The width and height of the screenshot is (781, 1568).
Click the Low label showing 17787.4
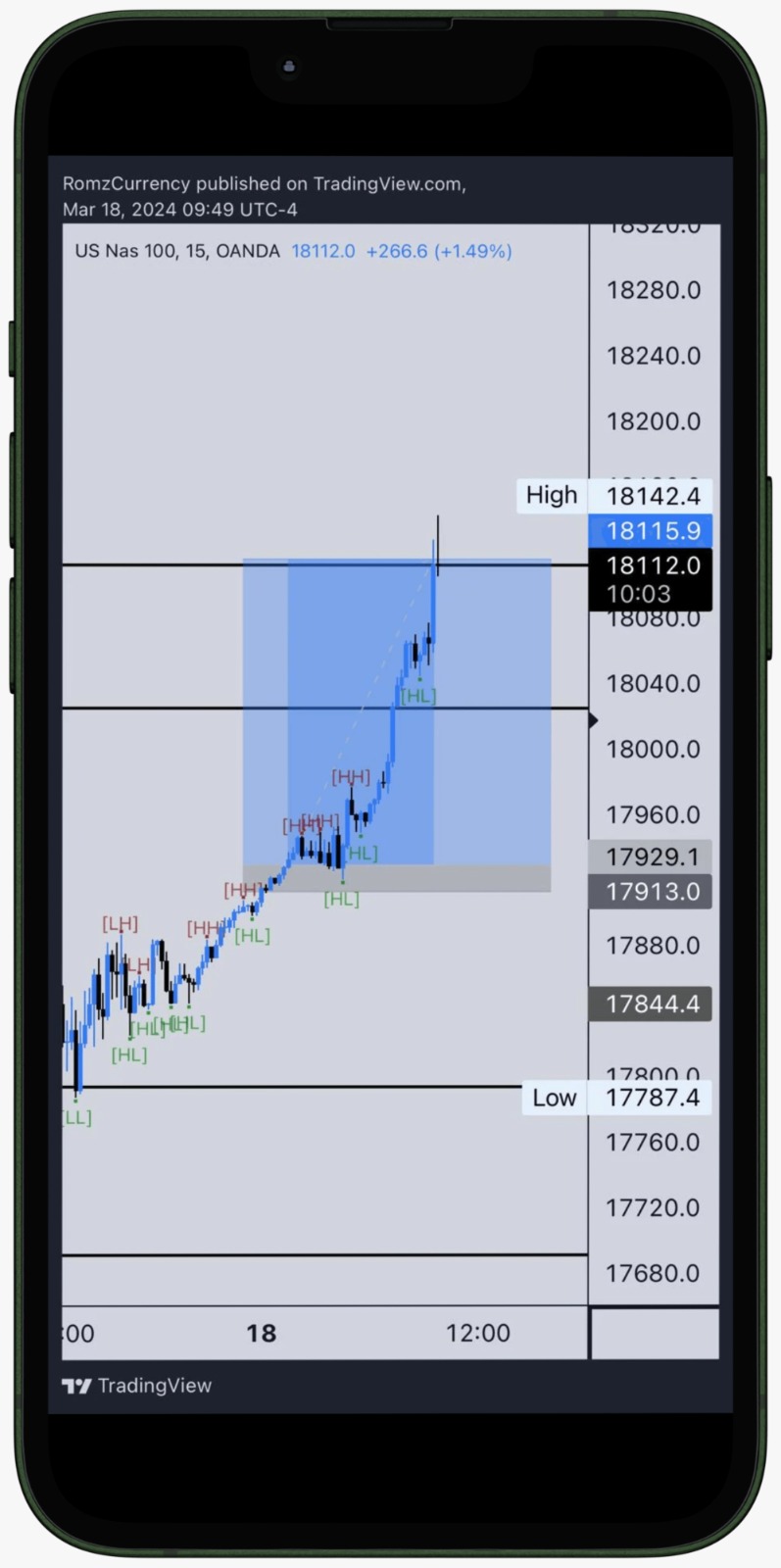tap(555, 1098)
